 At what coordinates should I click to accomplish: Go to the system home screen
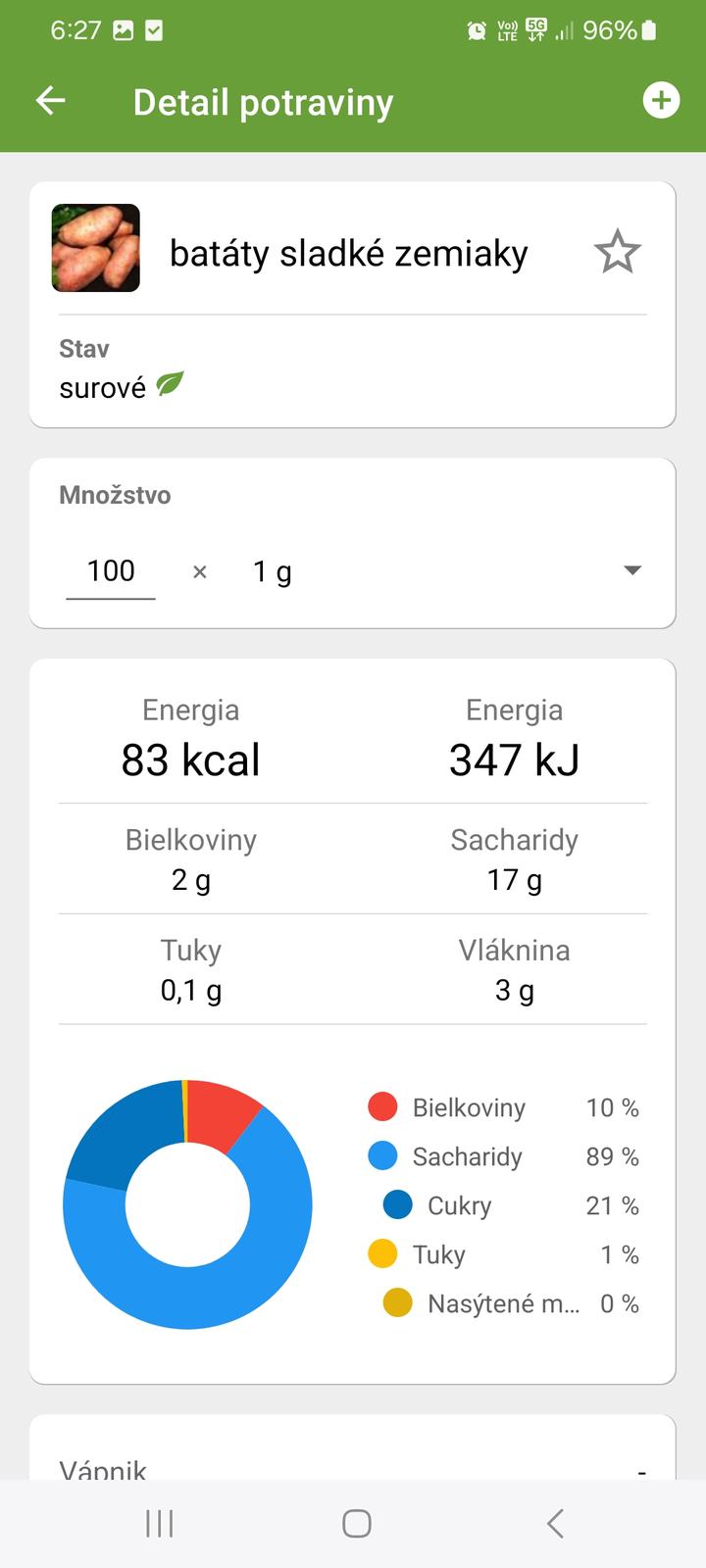356,1523
